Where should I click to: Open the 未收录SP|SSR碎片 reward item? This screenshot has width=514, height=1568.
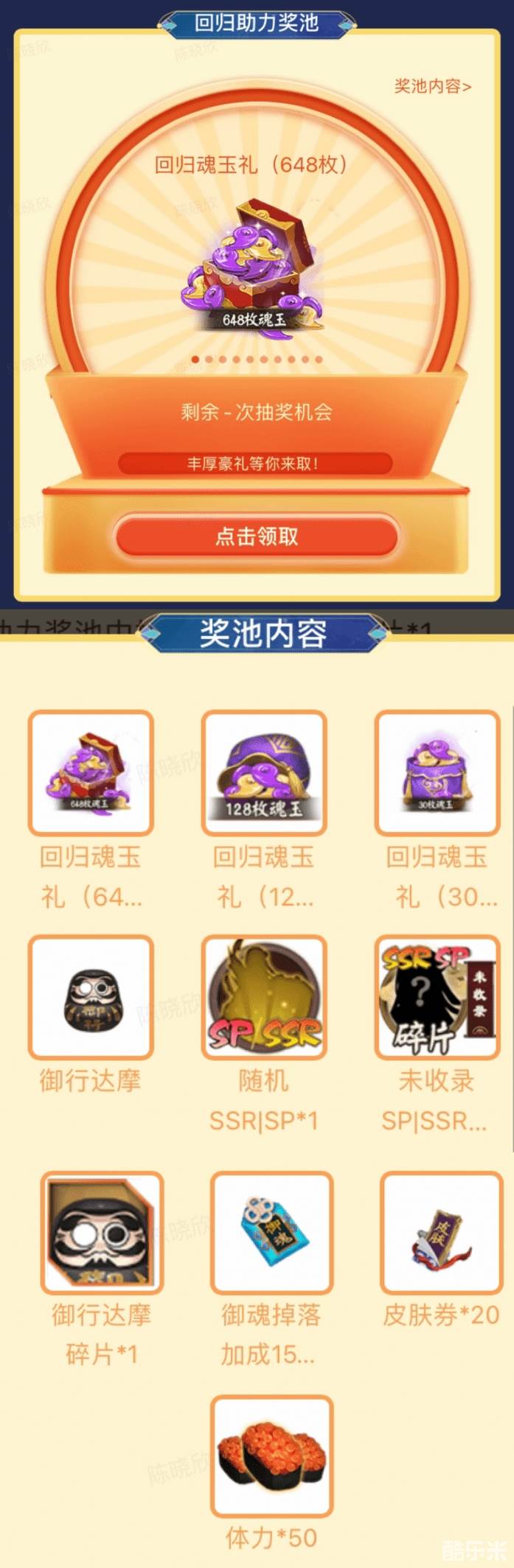(x=437, y=997)
